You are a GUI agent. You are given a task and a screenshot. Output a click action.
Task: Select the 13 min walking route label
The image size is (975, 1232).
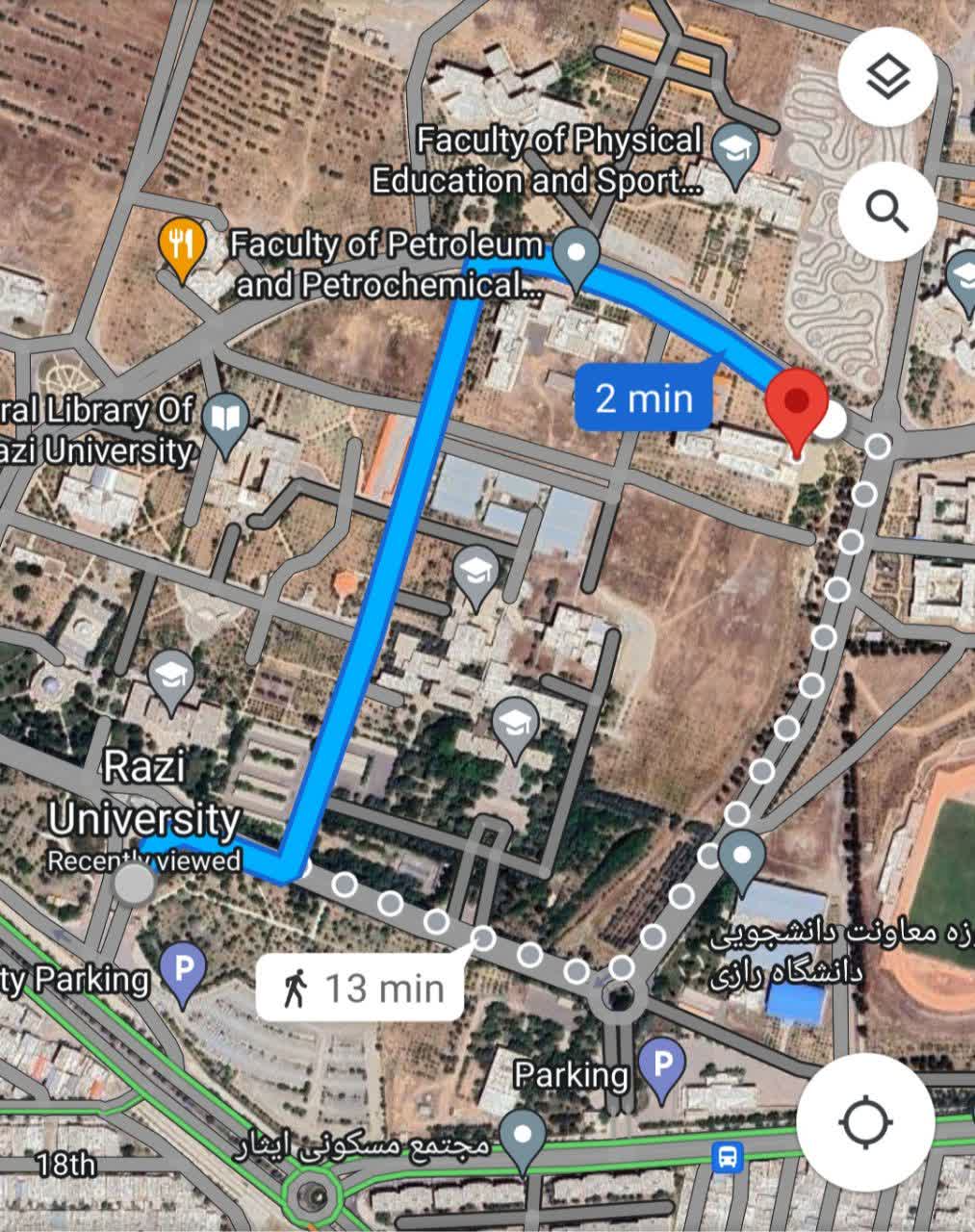point(361,988)
